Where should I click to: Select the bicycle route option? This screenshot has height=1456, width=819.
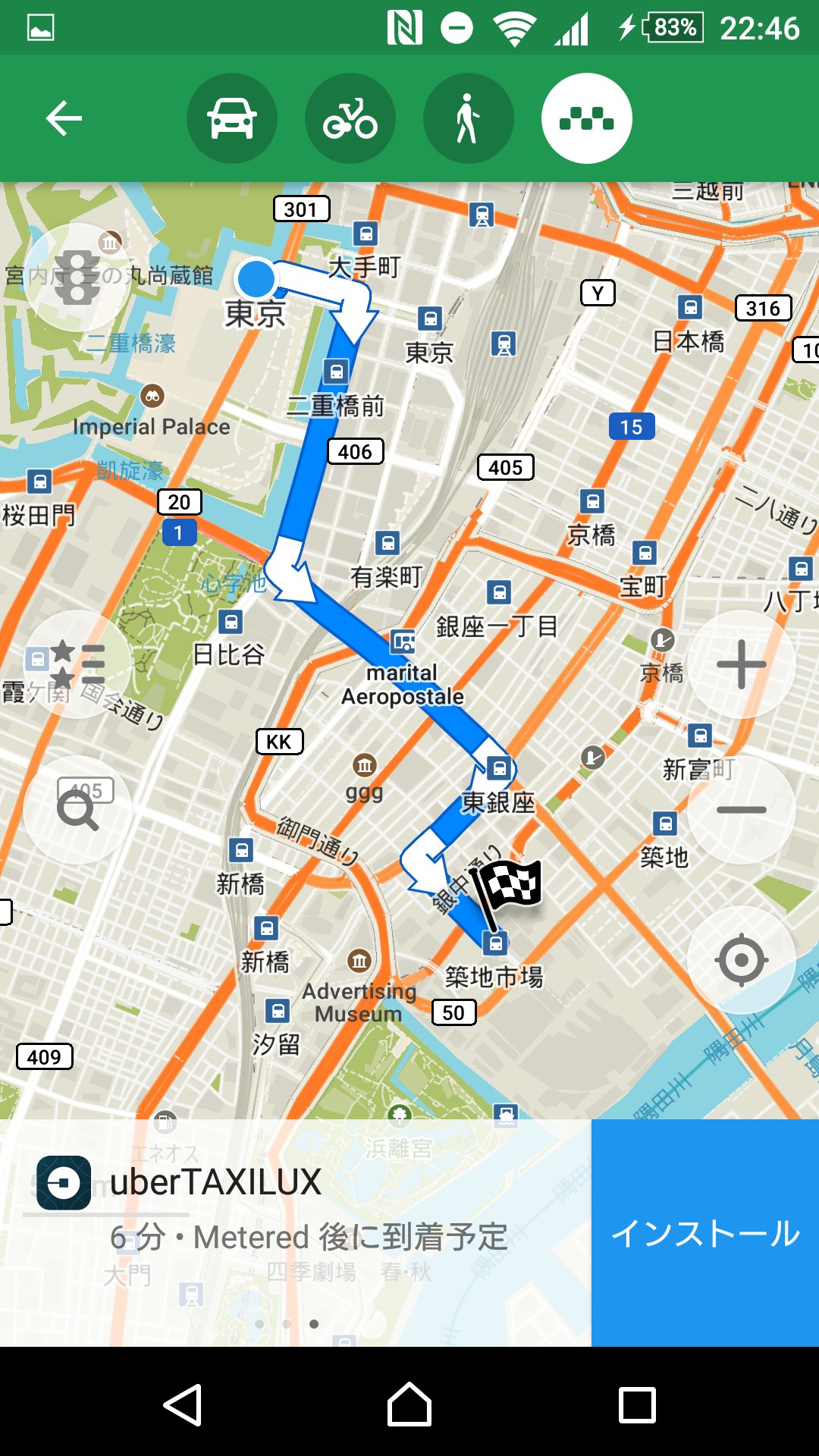point(350,118)
